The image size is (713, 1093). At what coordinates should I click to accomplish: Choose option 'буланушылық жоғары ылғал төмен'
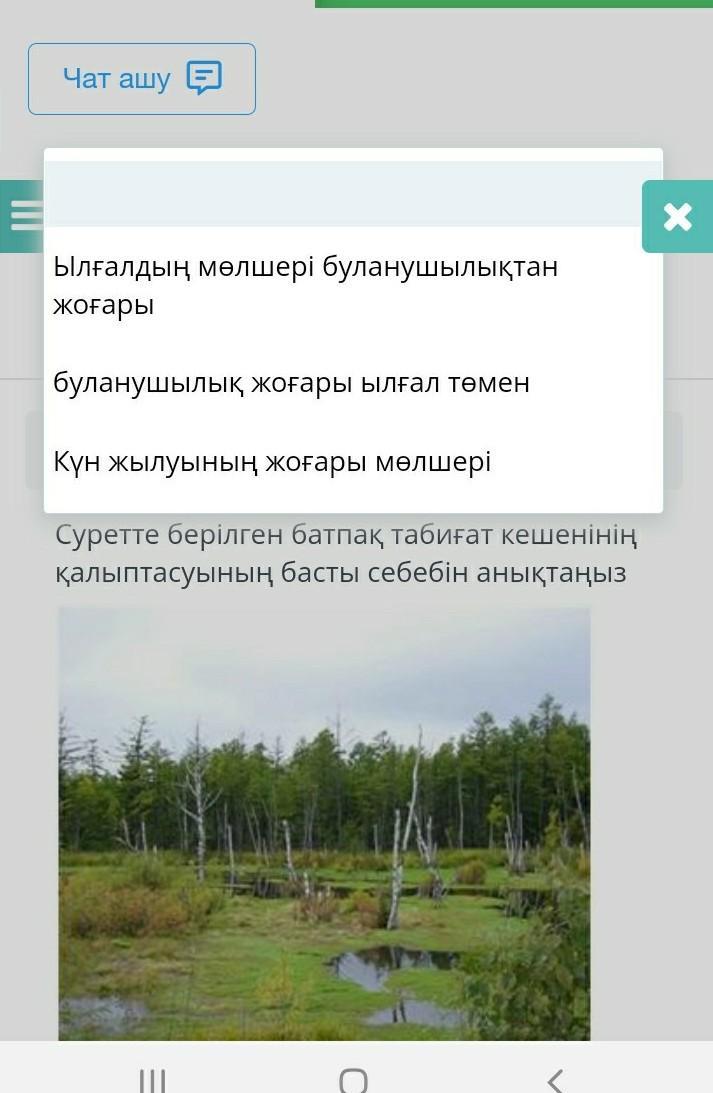click(x=292, y=383)
